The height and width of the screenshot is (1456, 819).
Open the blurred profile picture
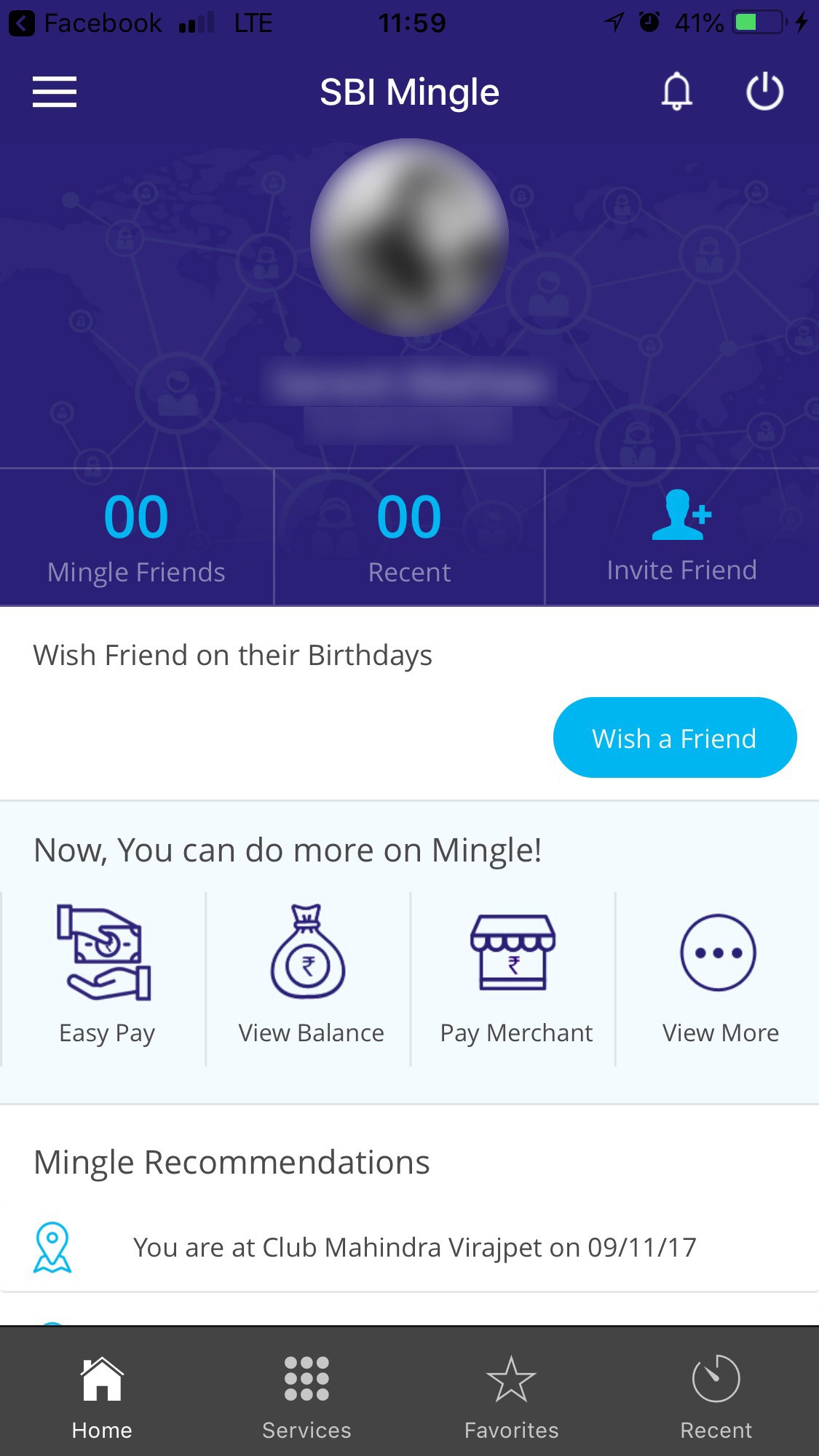coord(409,237)
